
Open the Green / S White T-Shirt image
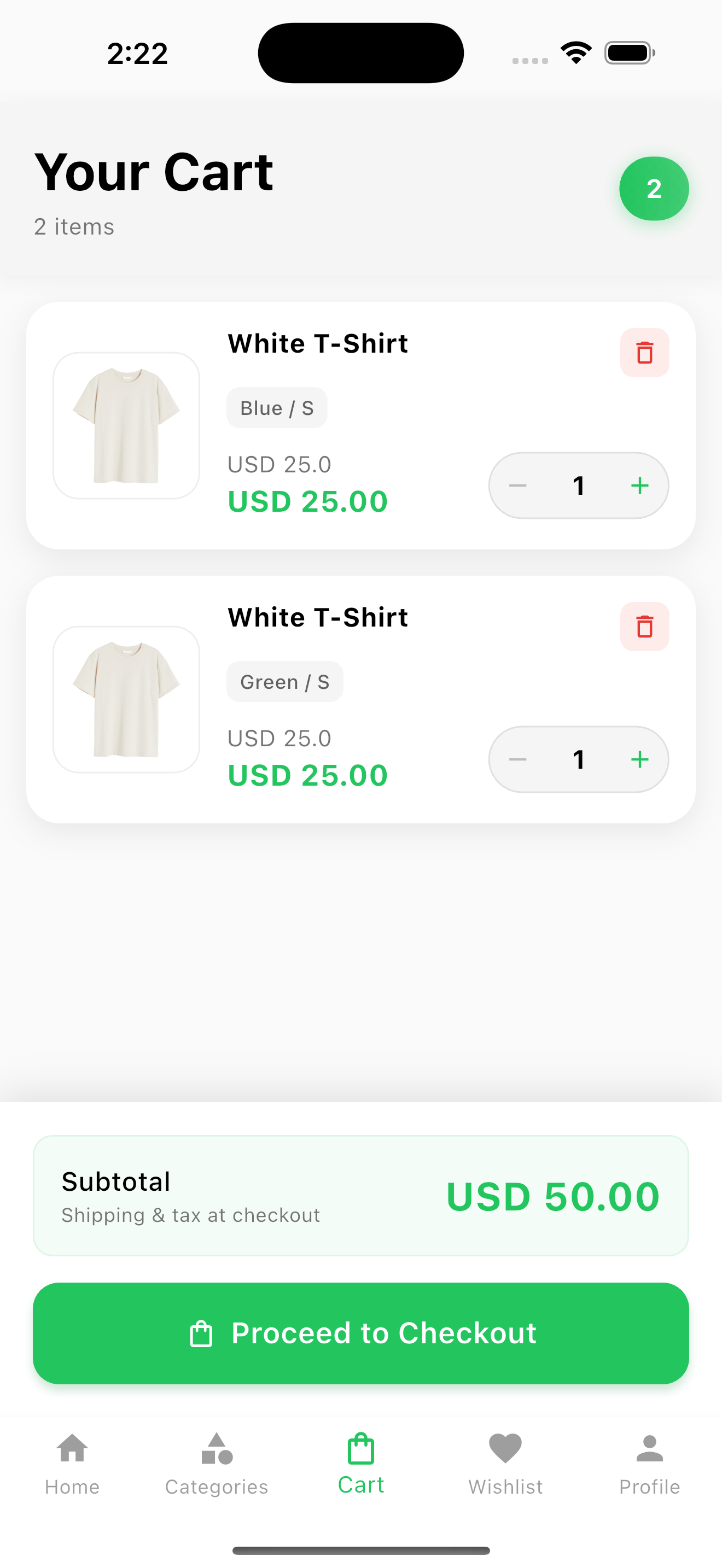pos(127,699)
